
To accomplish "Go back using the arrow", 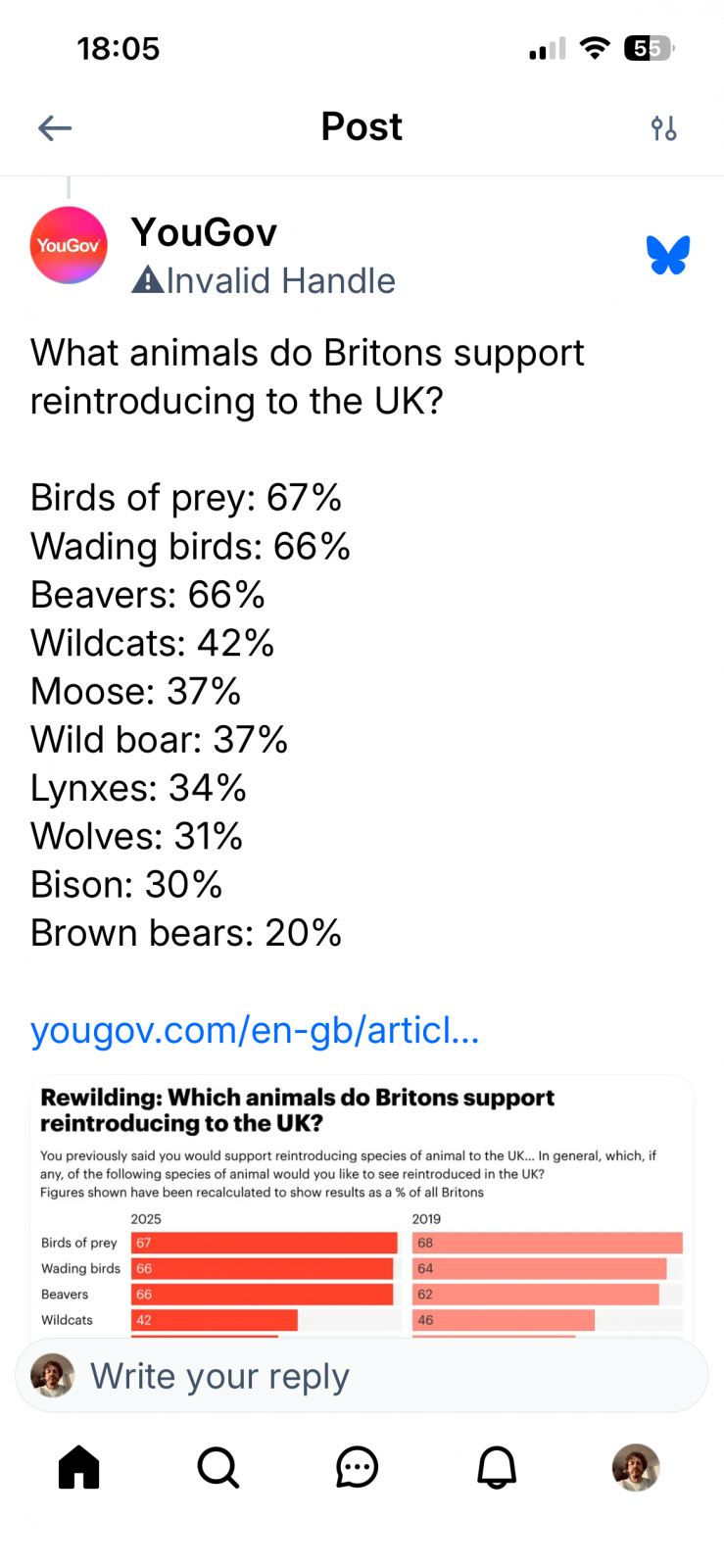I will pos(55,127).
